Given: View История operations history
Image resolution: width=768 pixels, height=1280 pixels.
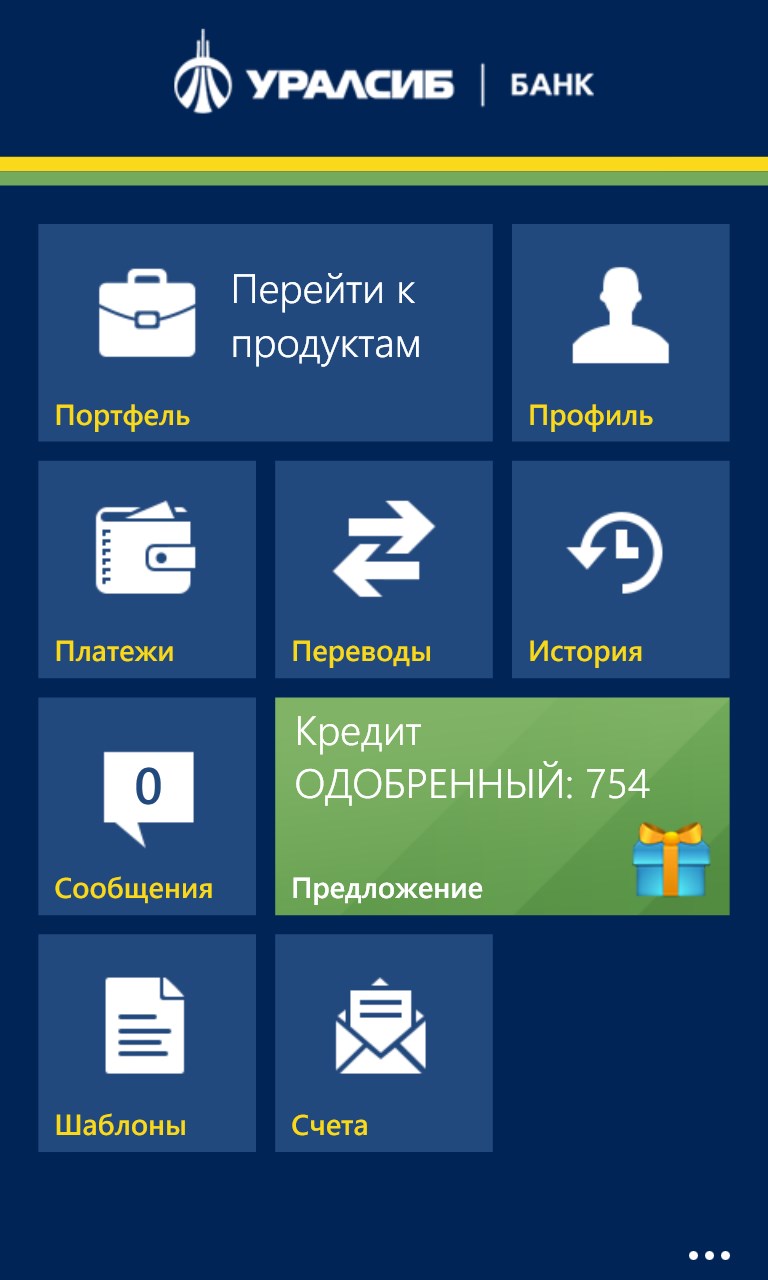Looking at the screenshot, I should point(620,569).
